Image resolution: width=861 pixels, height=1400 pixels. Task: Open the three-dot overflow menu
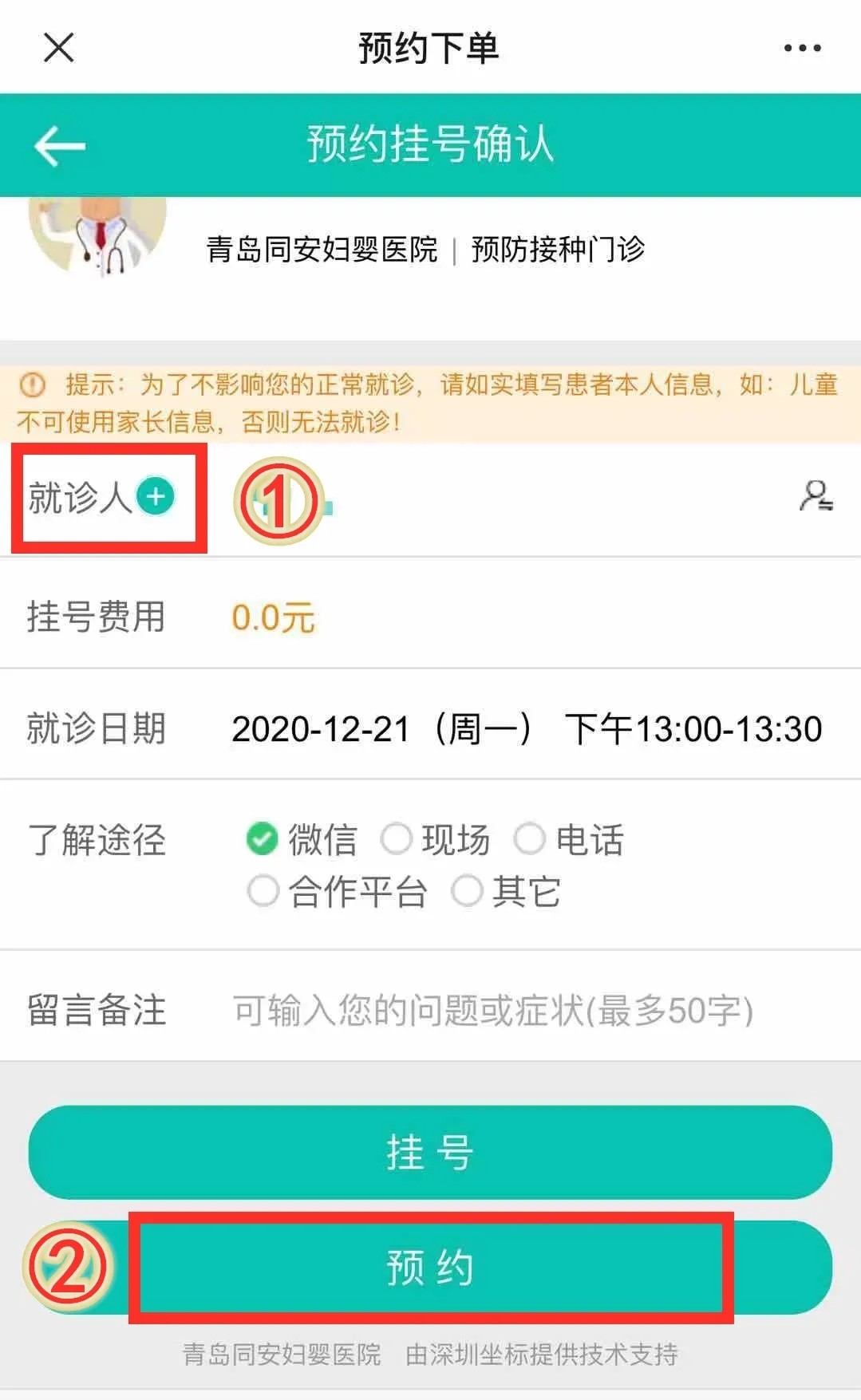802,49
